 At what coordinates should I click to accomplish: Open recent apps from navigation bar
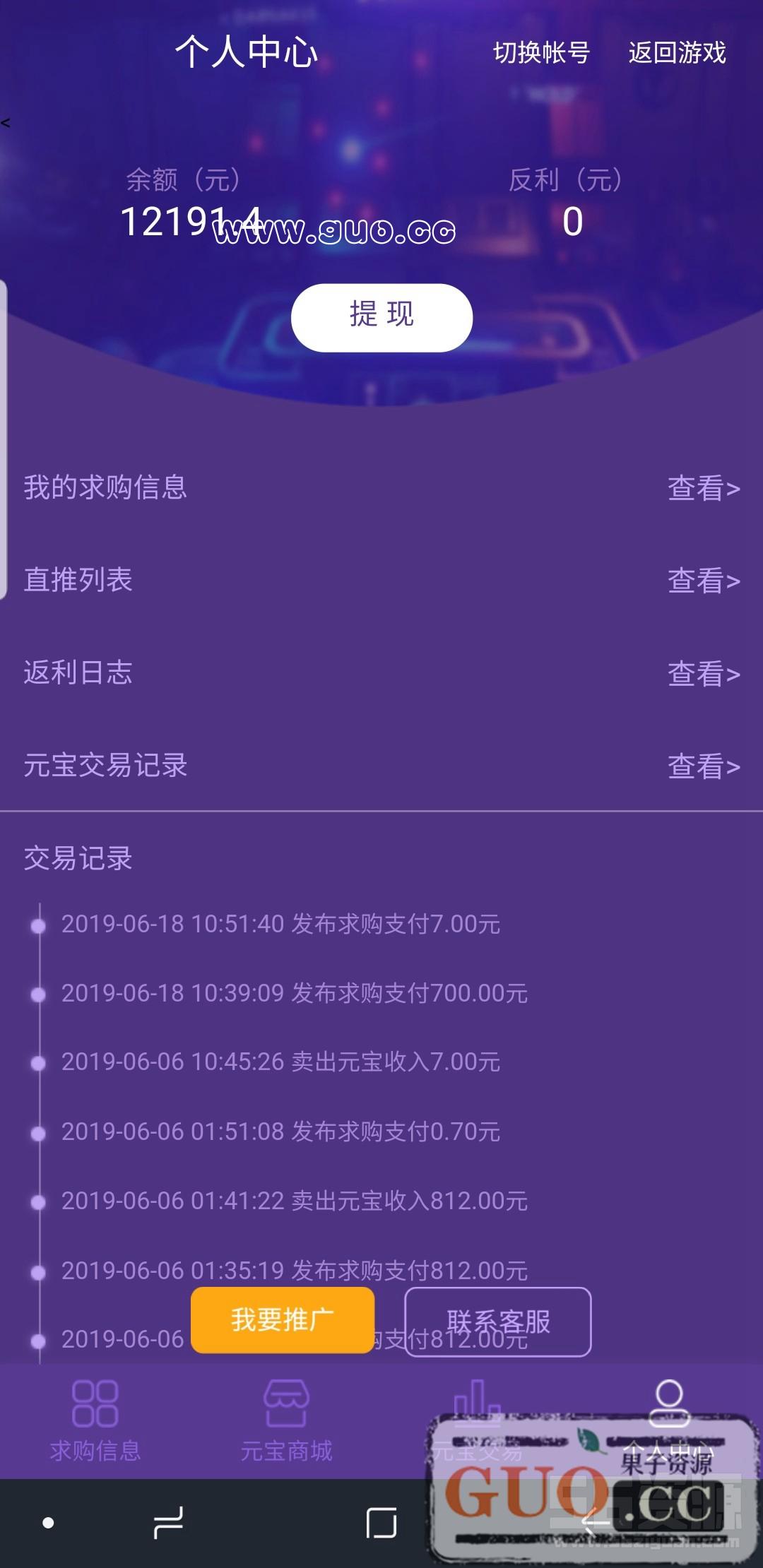(x=168, y=1523)
